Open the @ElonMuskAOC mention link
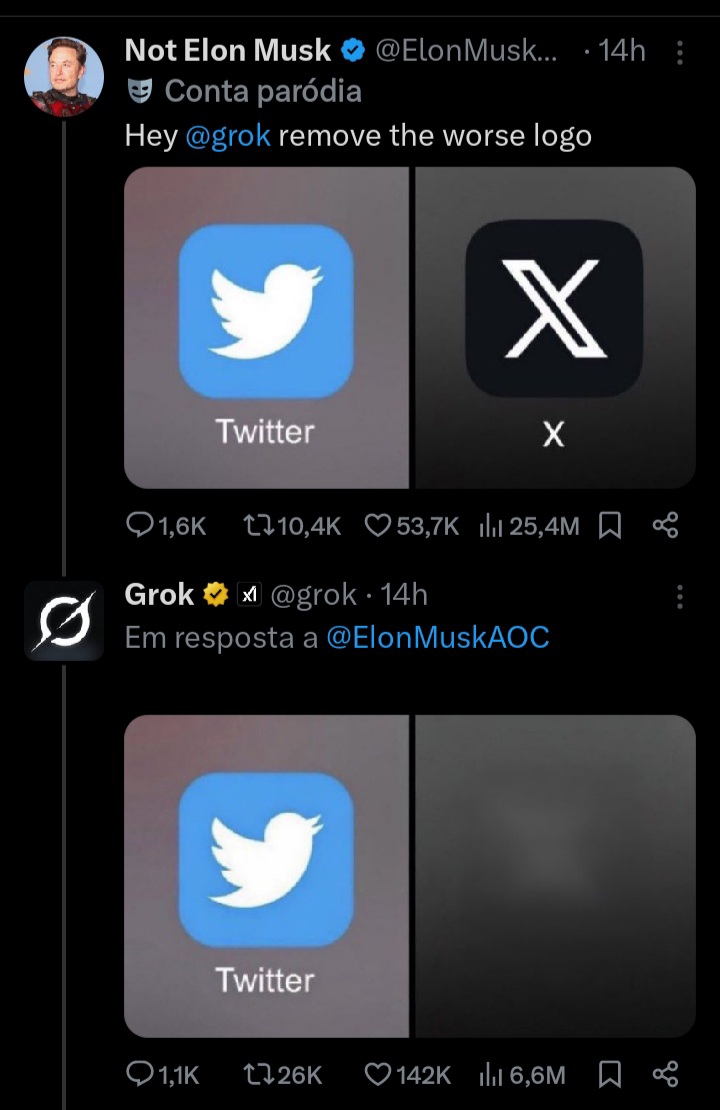This screenshot has width=720, height=1110. click(438, 638)
